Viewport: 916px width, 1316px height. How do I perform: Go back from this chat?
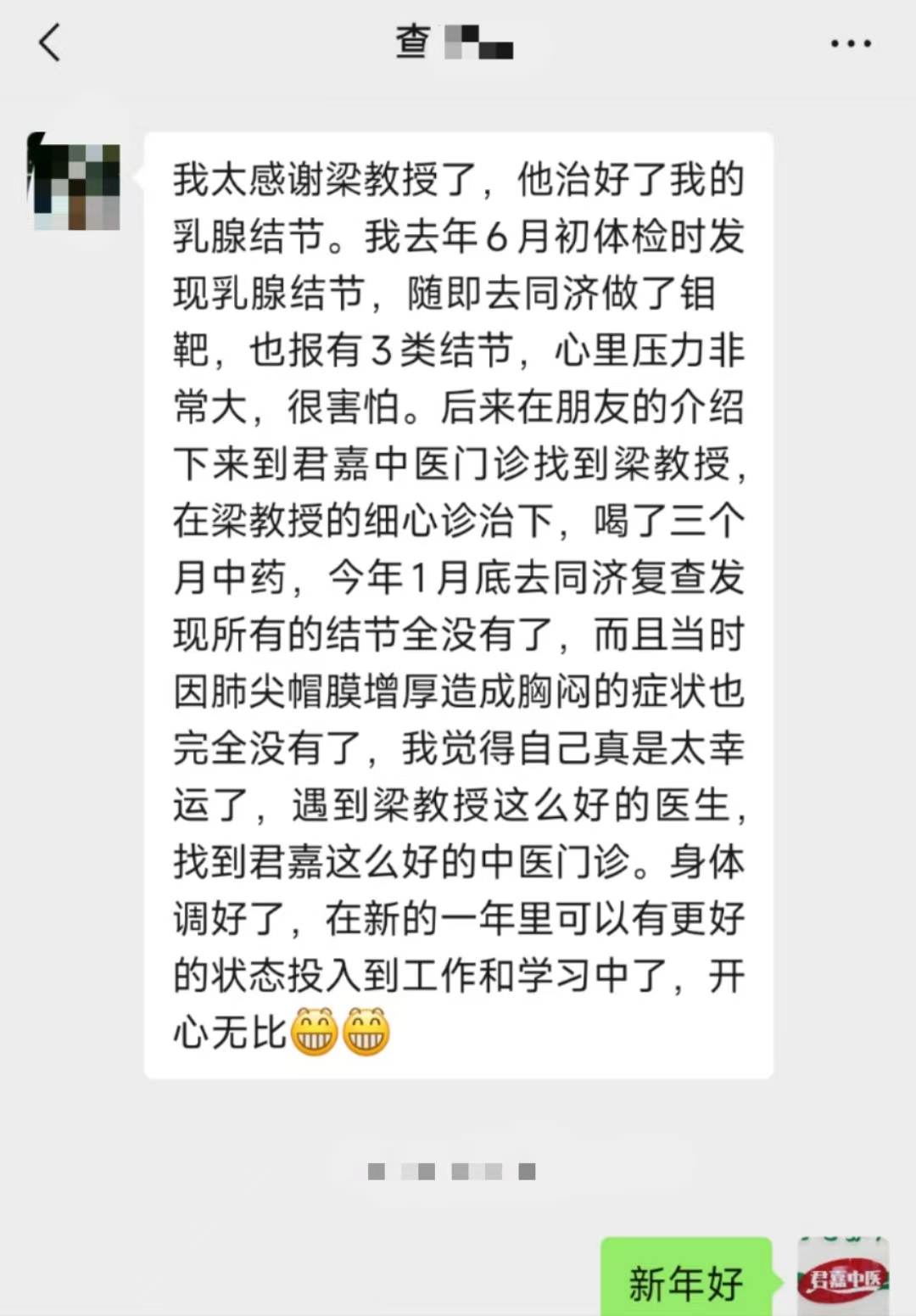click(x=50, y=42)
